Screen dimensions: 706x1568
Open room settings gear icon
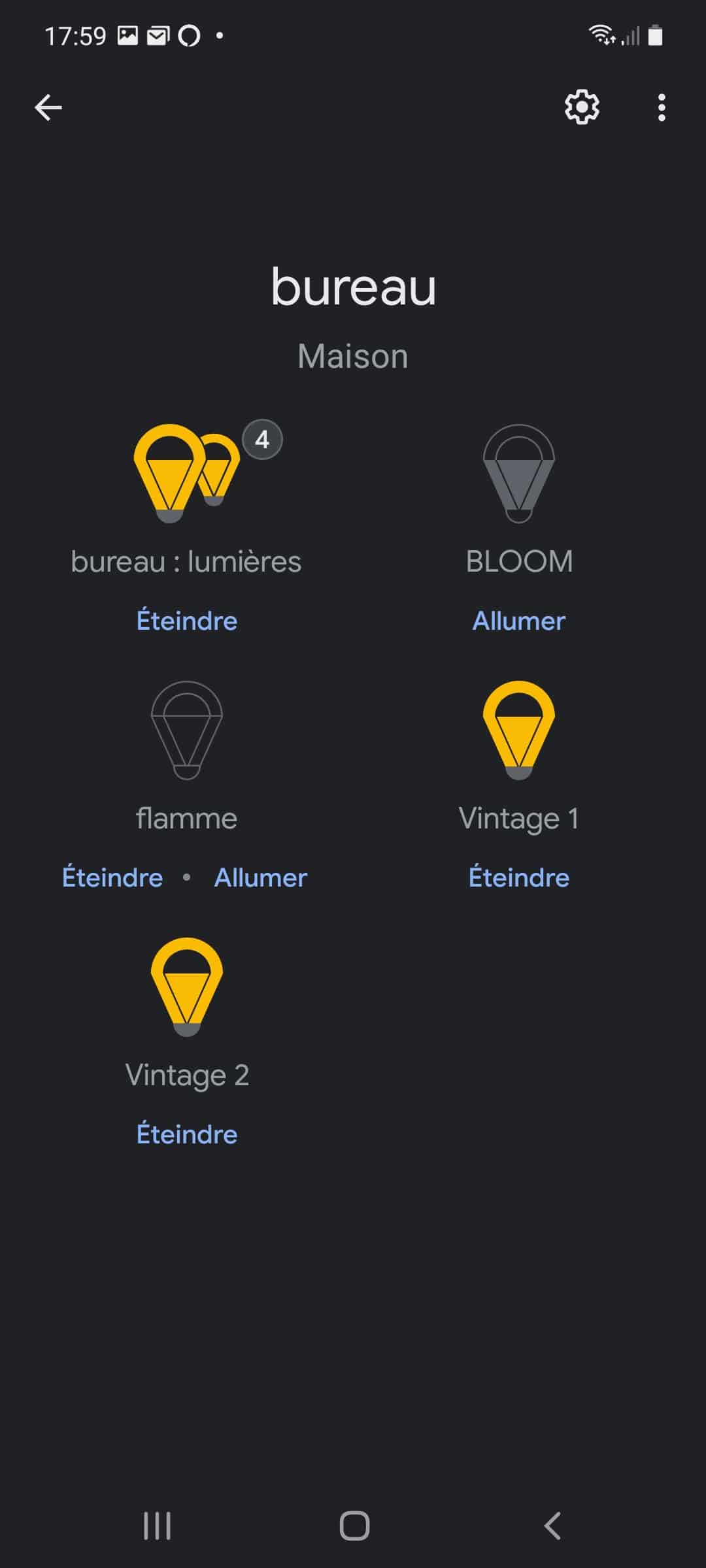(582, 107)
